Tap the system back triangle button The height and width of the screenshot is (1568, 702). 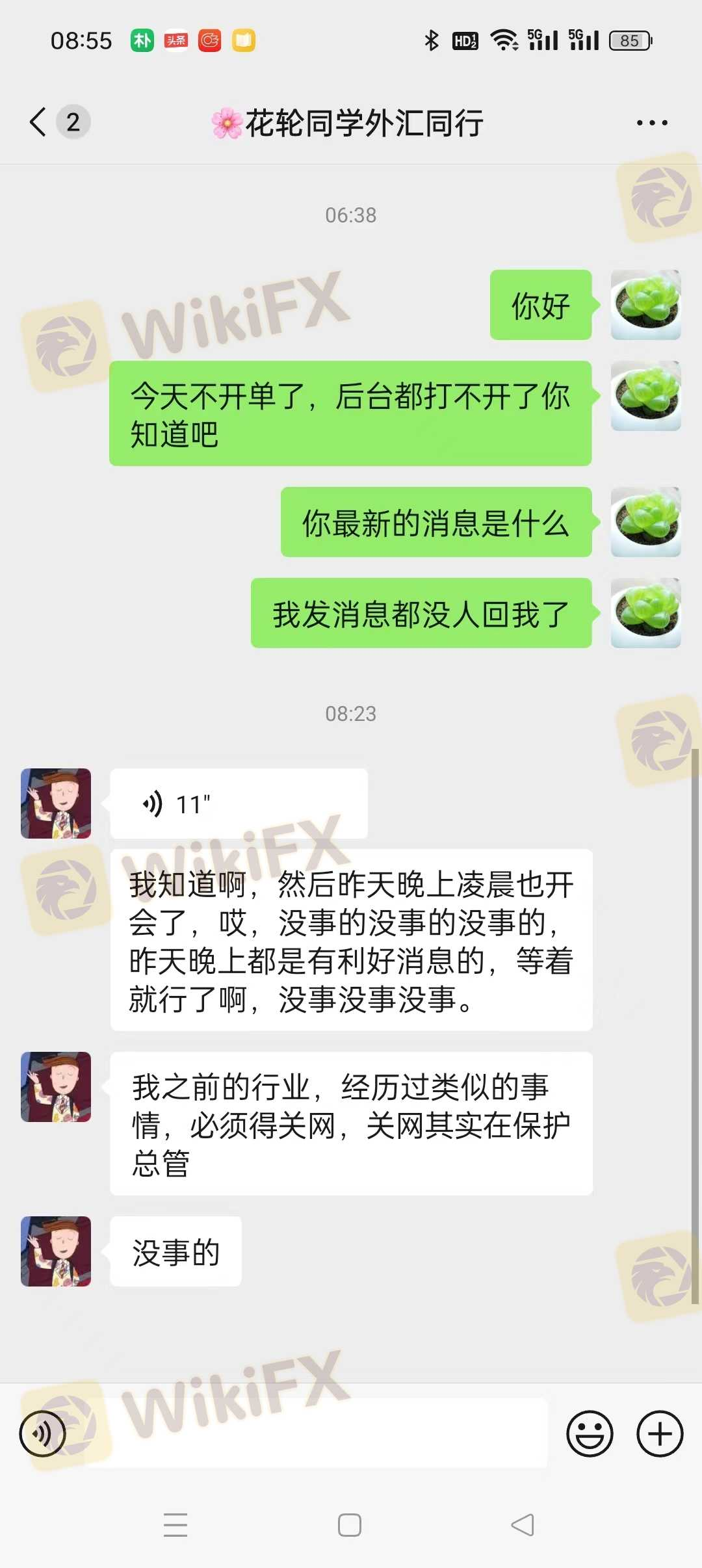pos(523,1525)
